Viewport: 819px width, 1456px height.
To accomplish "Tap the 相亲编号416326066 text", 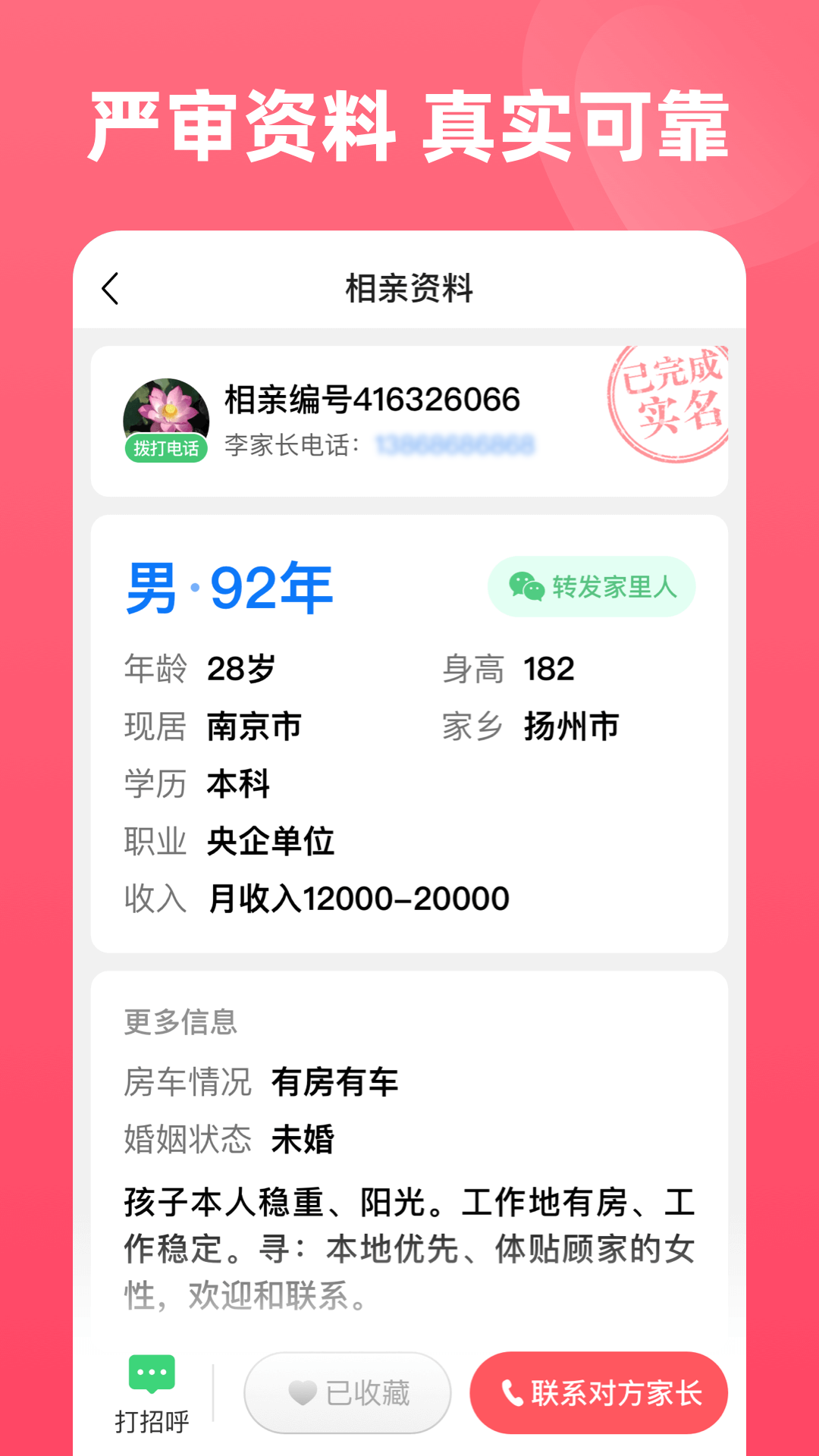I will 369,398.
